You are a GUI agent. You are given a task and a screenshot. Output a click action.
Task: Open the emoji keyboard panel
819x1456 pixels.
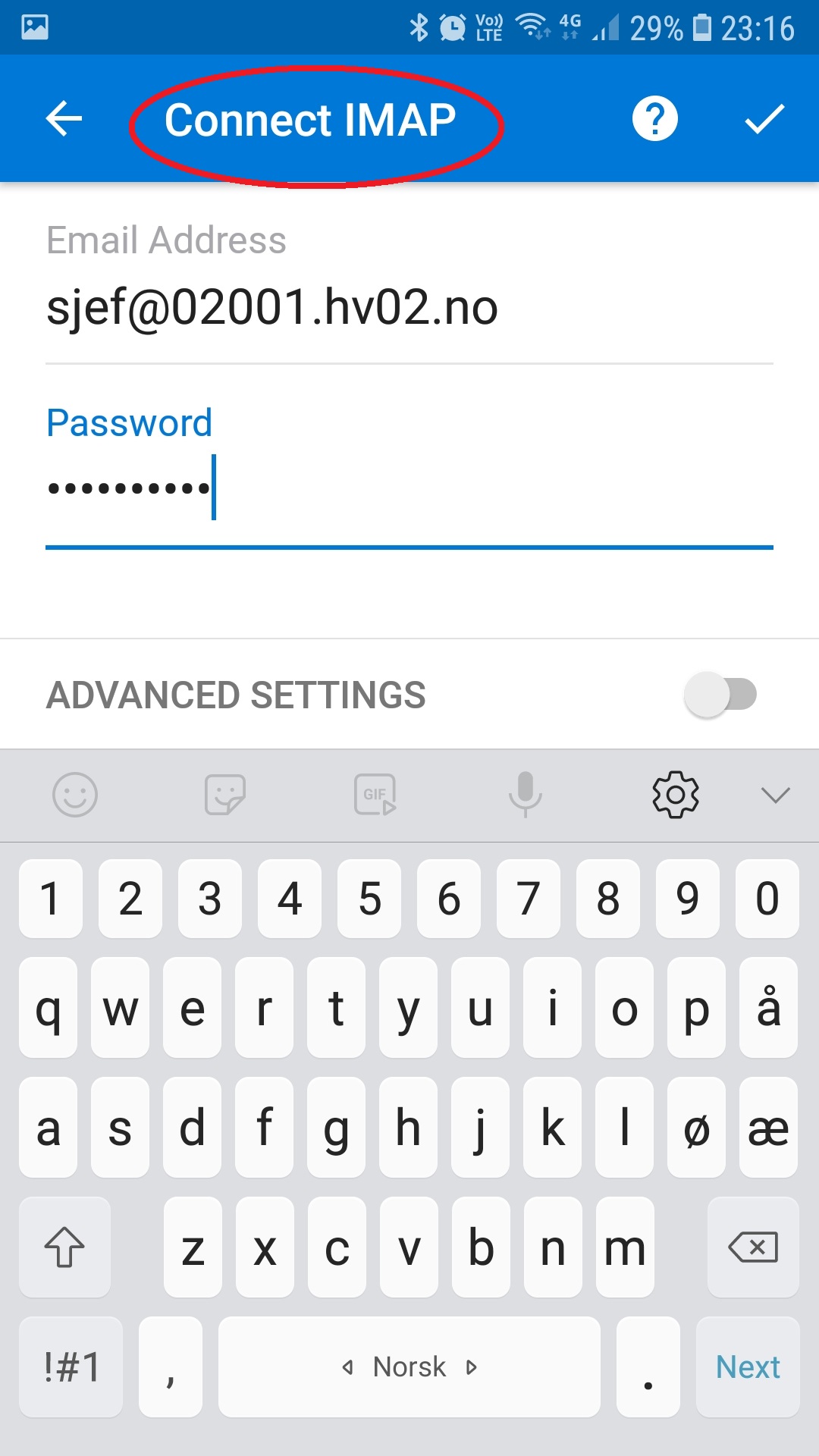75,795
